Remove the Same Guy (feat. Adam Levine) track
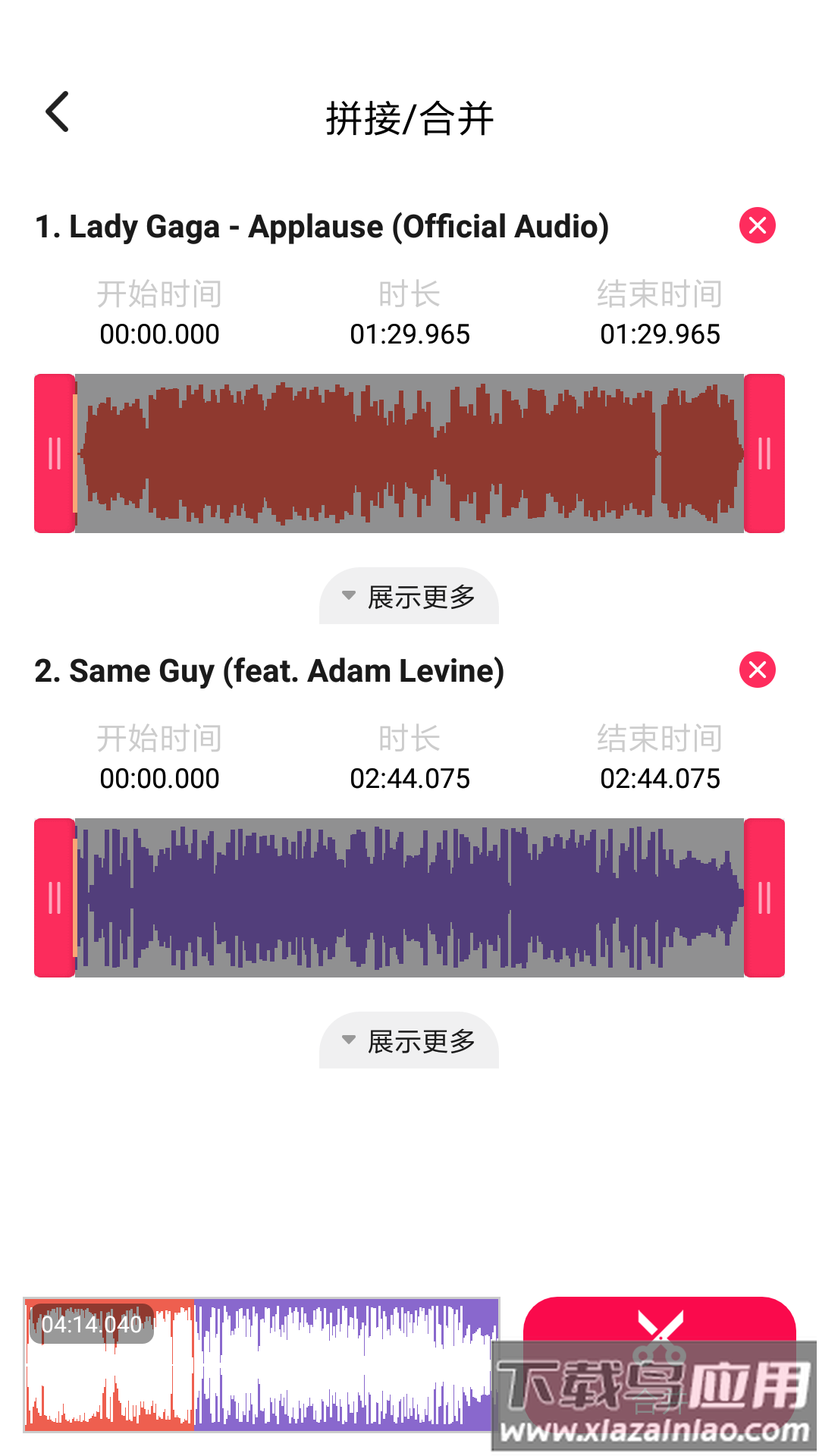The height and width of the screenshot is (1456, 819). click(757, 670)
